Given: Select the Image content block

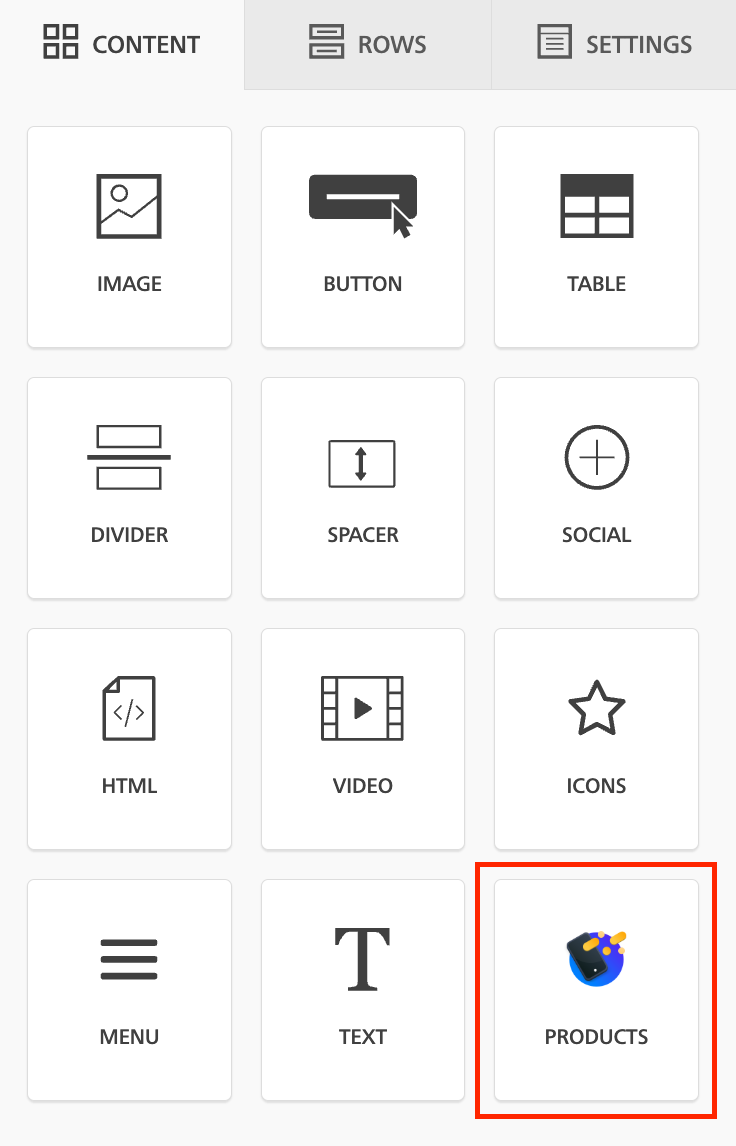Looking at the screenshot, I should tap(129, 237).
